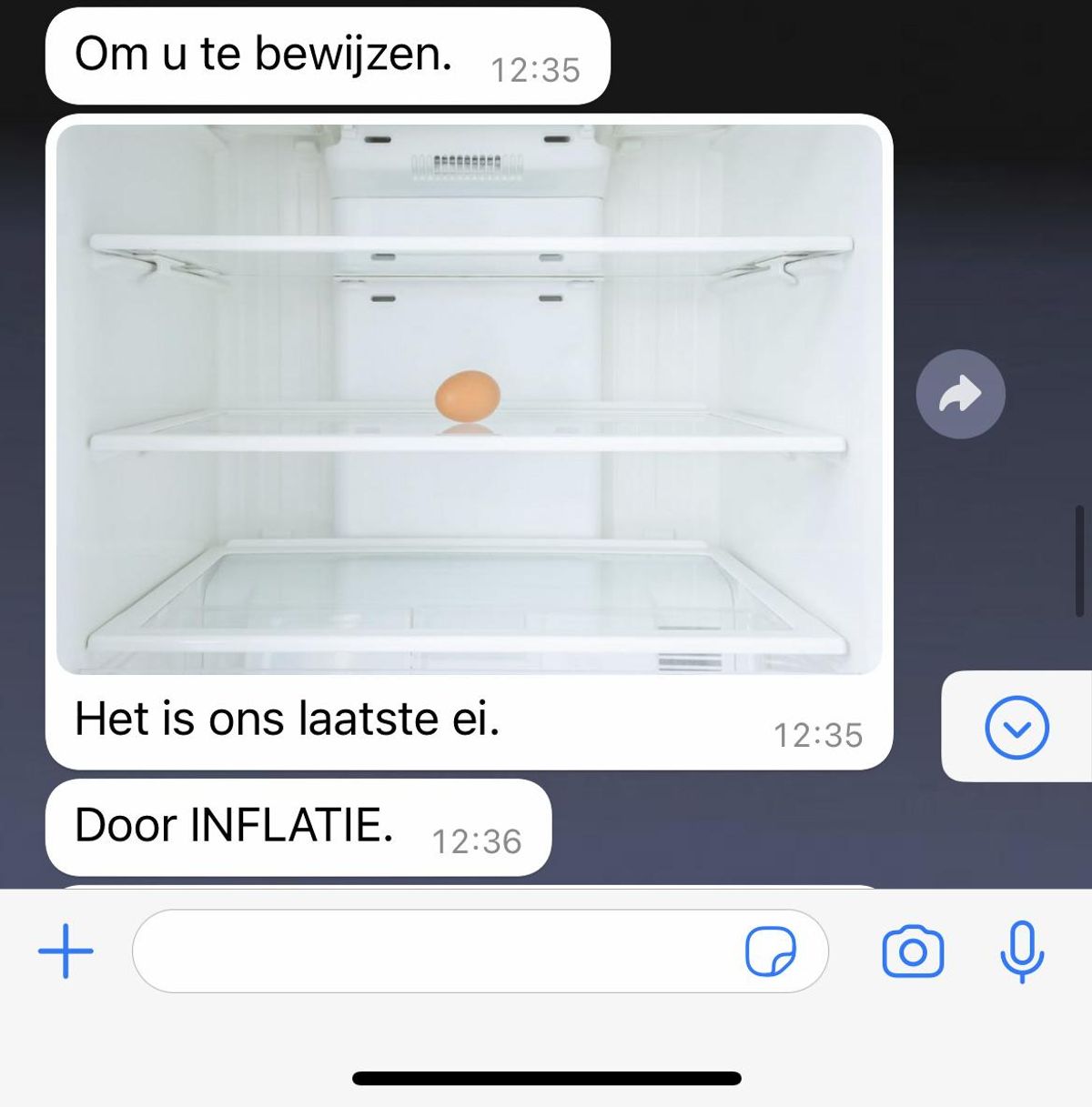Image resolution: width=1092 pixels, height=1107 pixels.
Task: Open the attachment plus menu
Action: point(66,951)
